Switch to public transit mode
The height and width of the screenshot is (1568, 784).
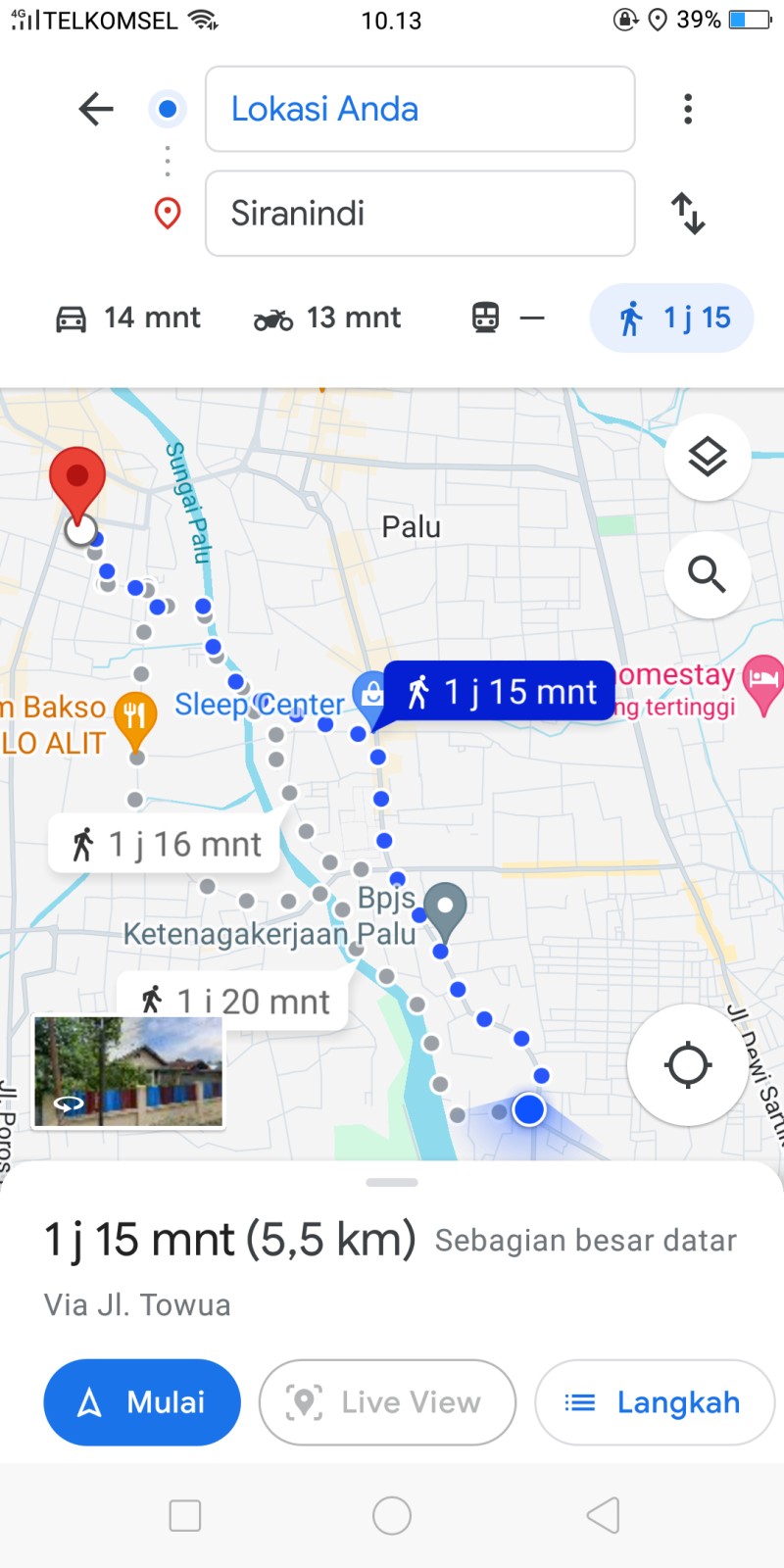(508, 318)
